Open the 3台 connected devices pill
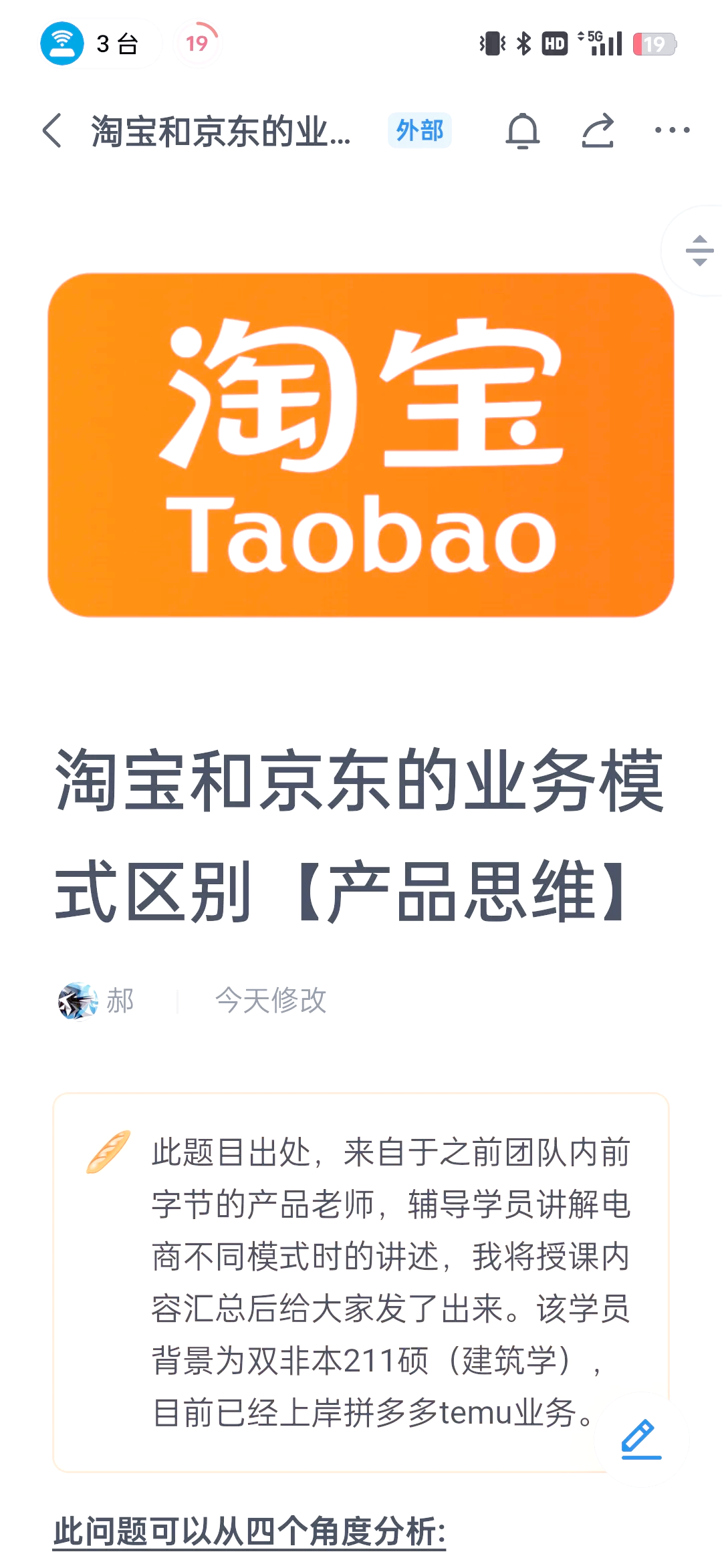The width and height of the screenshot is (722, 1568). point(99,44)
